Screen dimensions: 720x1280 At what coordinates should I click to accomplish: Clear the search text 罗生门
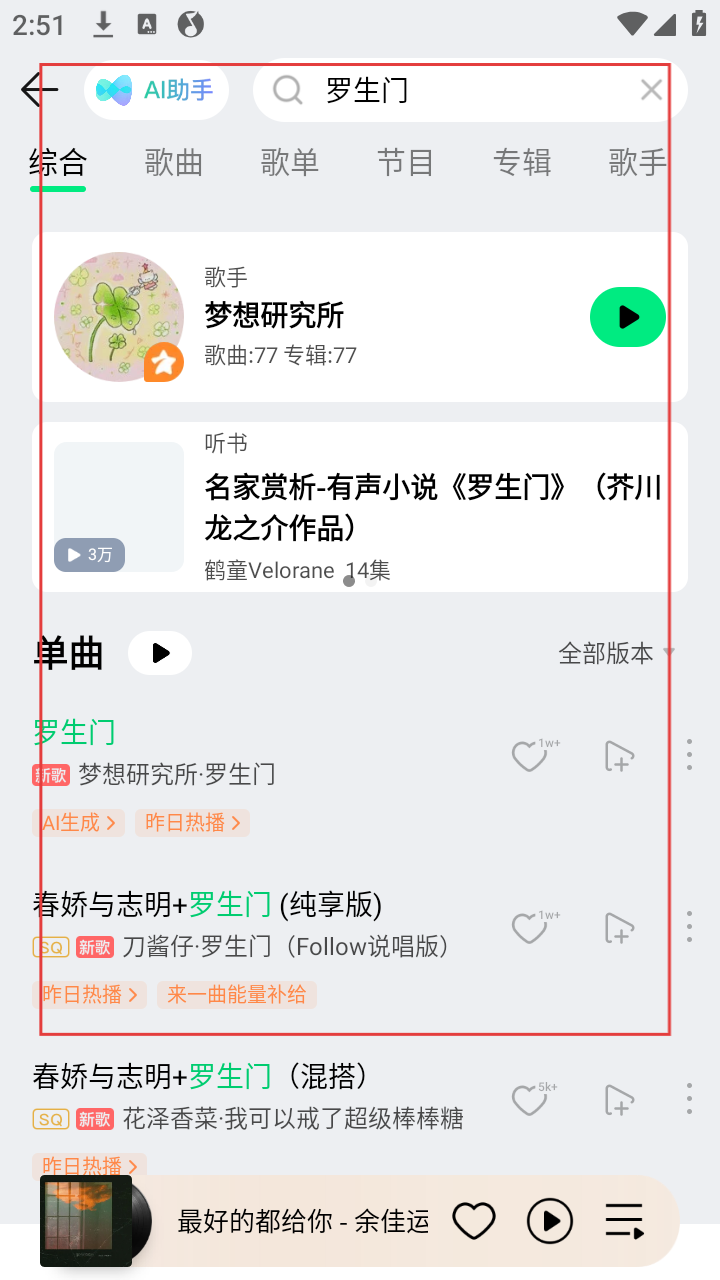point(651,91)
